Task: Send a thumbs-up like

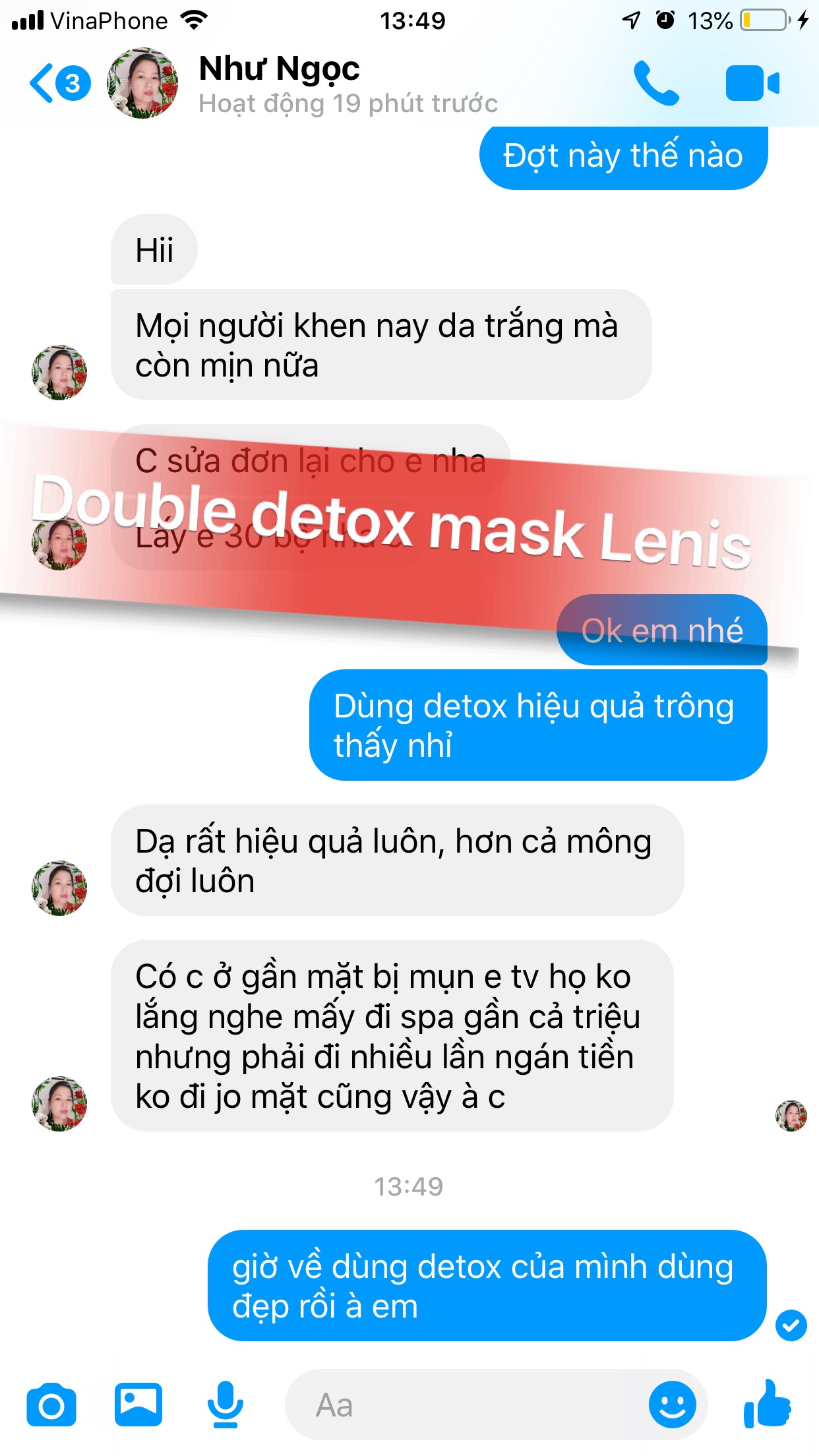Action: (x=767, y=1403)
